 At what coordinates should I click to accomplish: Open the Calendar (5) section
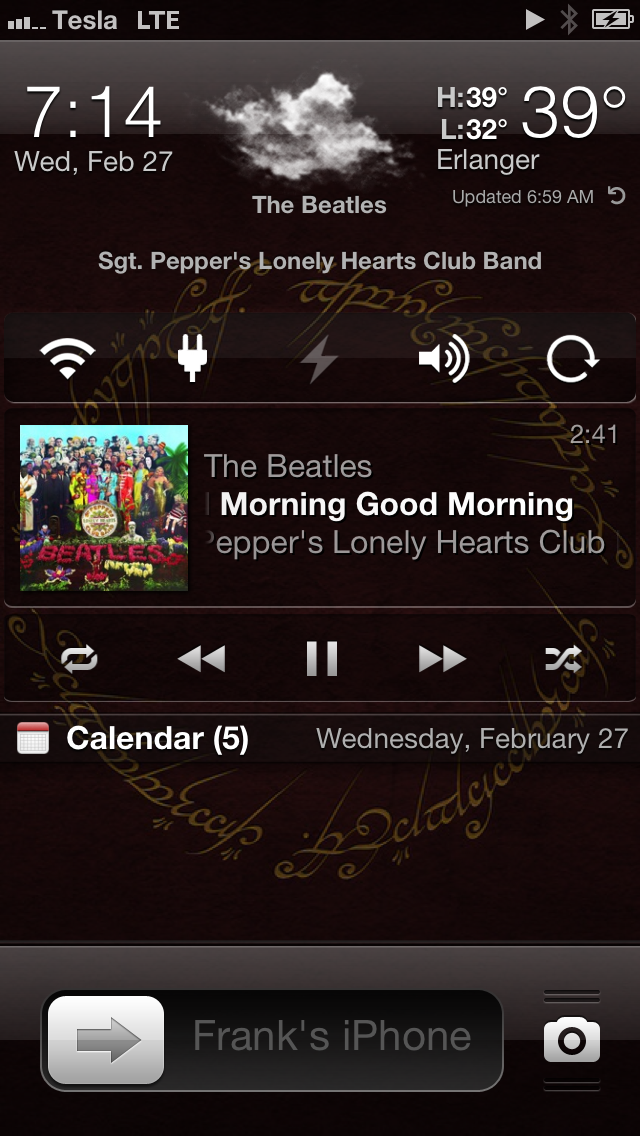(x=157, y=739)
